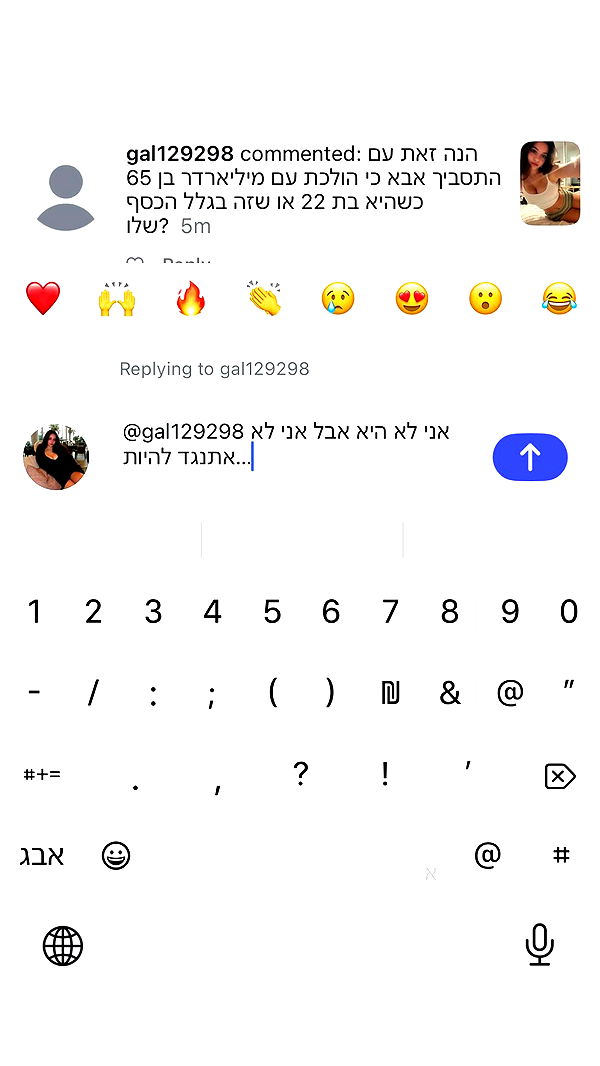Insert the clapping hands emoji
This screenshot has height=1066, width=600.
[264, 298]
